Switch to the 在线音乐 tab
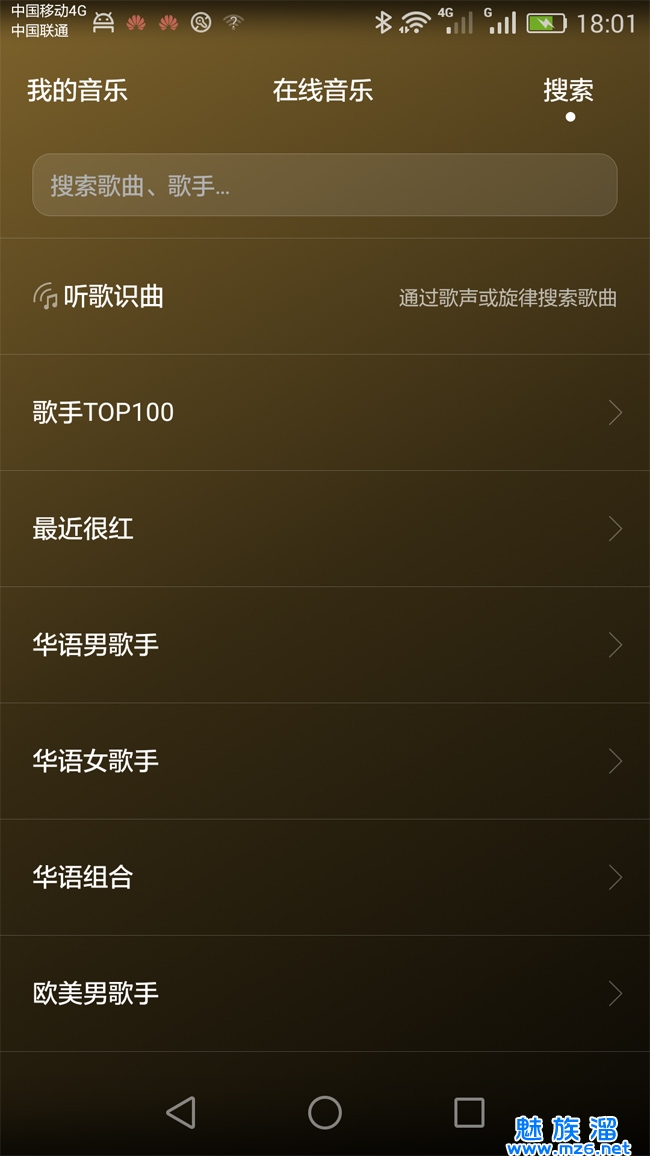Viewport: 650px width, 1156px height. (322, 91)
